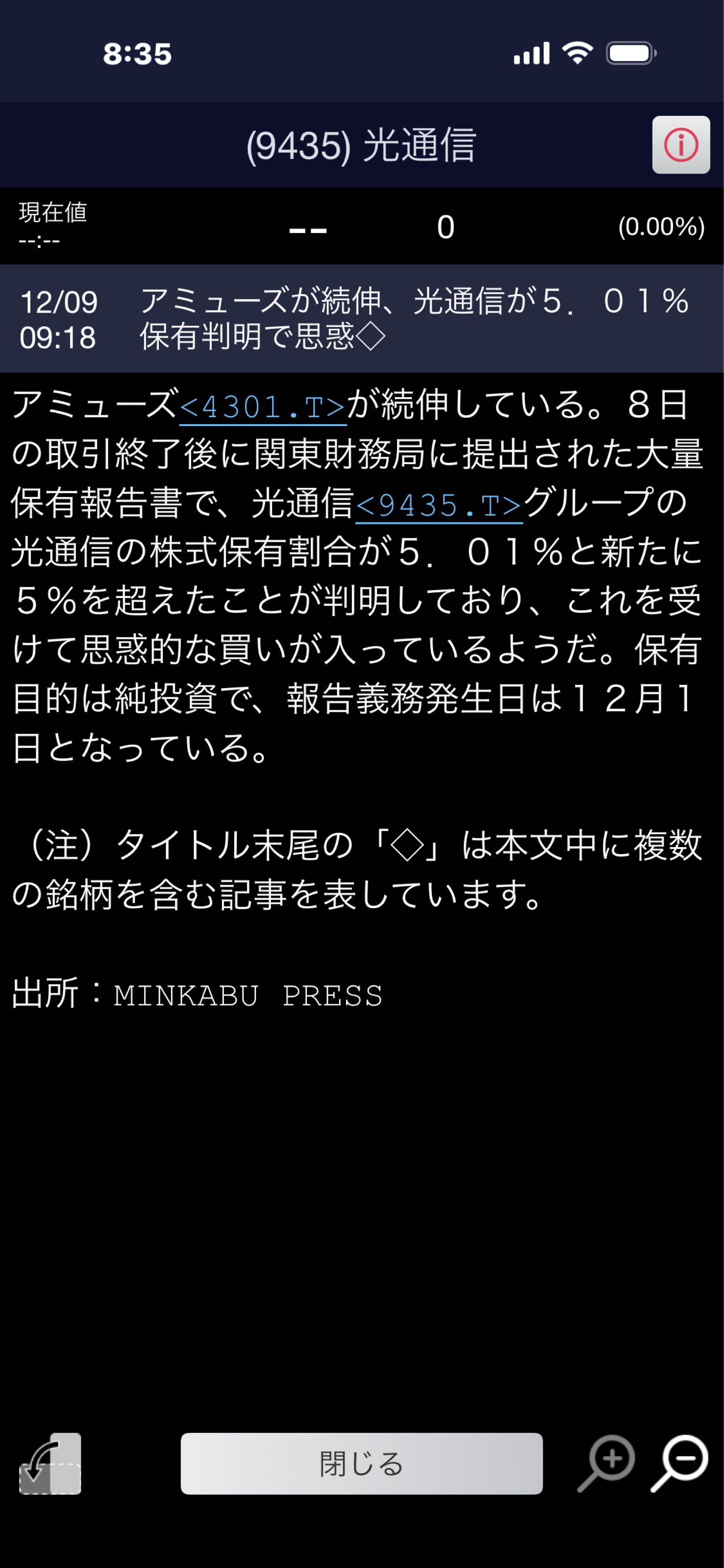This screenshot has width=724, height=1568.
Task: Tap the battery indicator in status bar
Action: (x=630, y=54)
